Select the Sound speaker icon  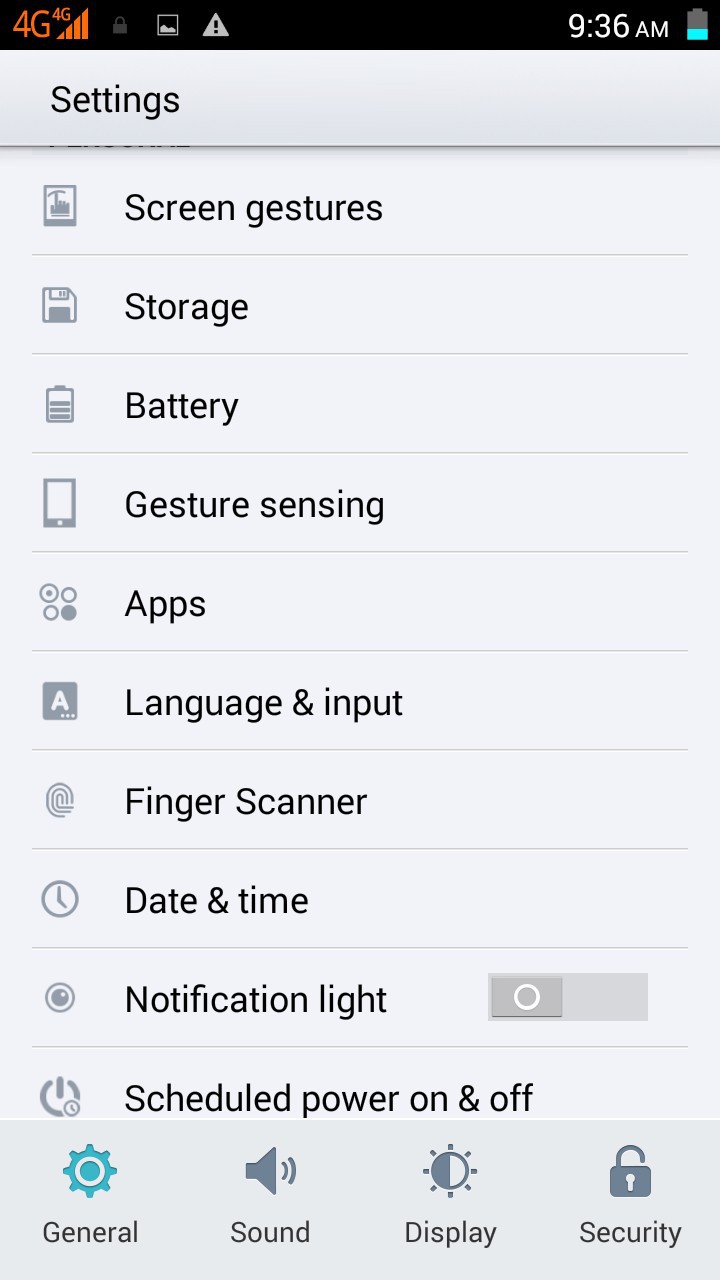(x=269, y=1170)
